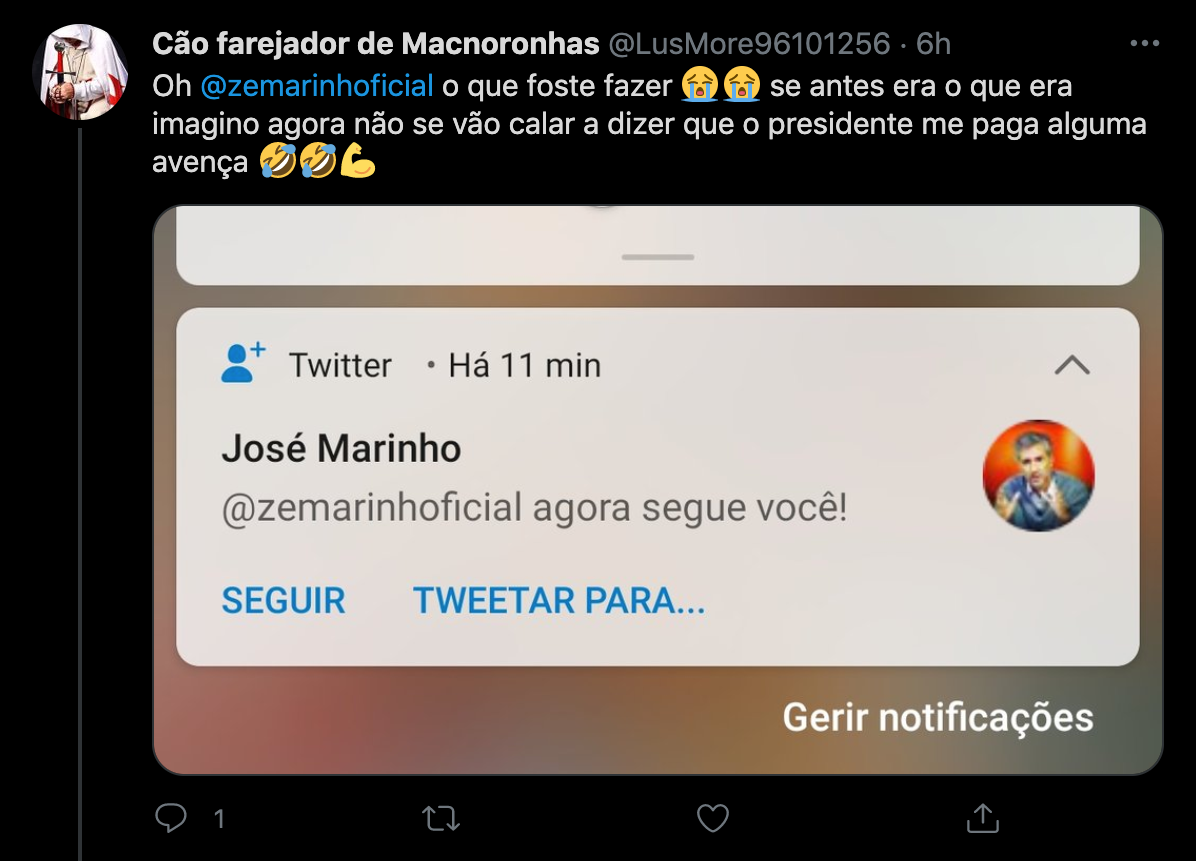Open the author name Cão farejador de Macnoronhas
Viewport: 1196px width, 861px height.
coord(375,44)
